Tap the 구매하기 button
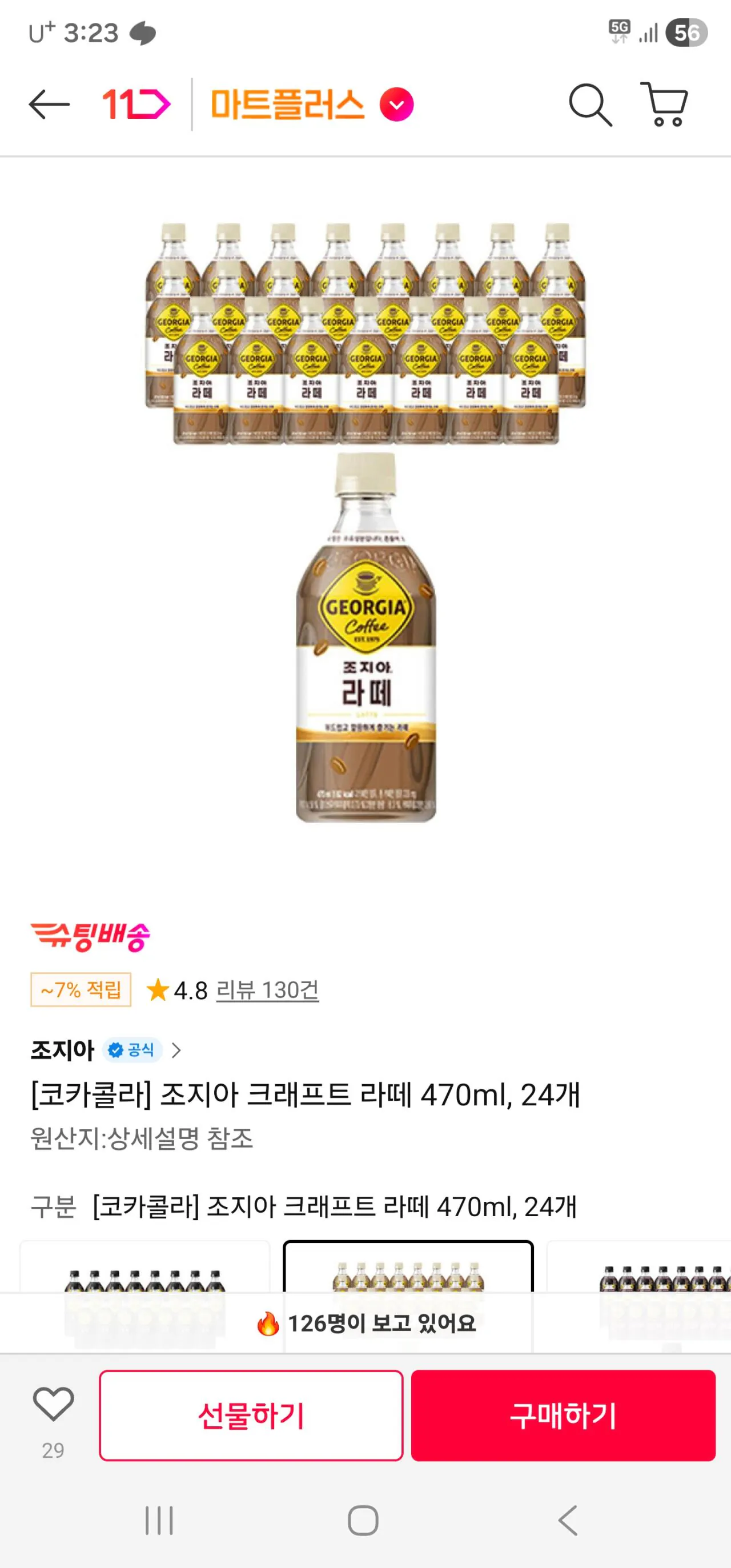Image resolution: width=731 pixels, height=1568 pixels. (x=563, y=1415)
